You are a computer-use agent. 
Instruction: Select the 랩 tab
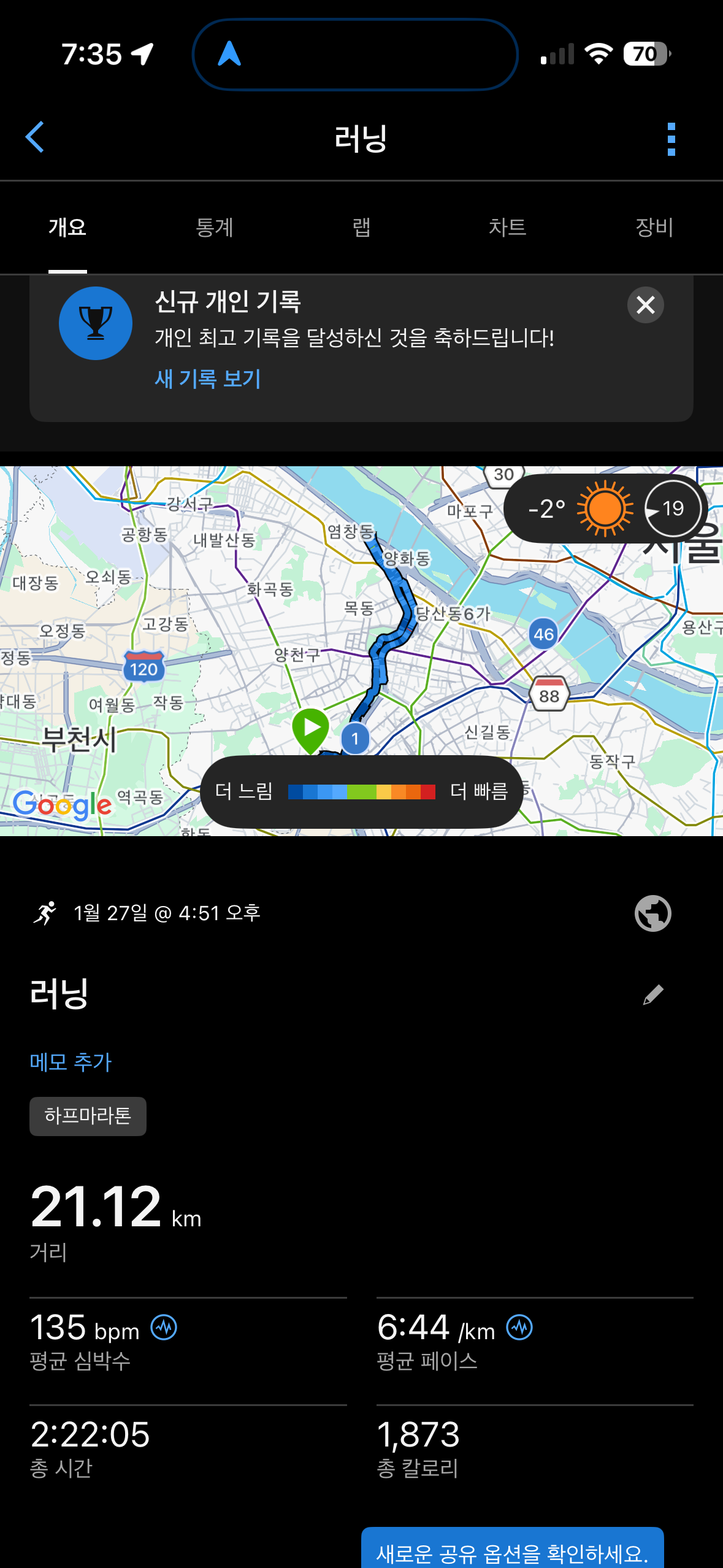[362, 227]
